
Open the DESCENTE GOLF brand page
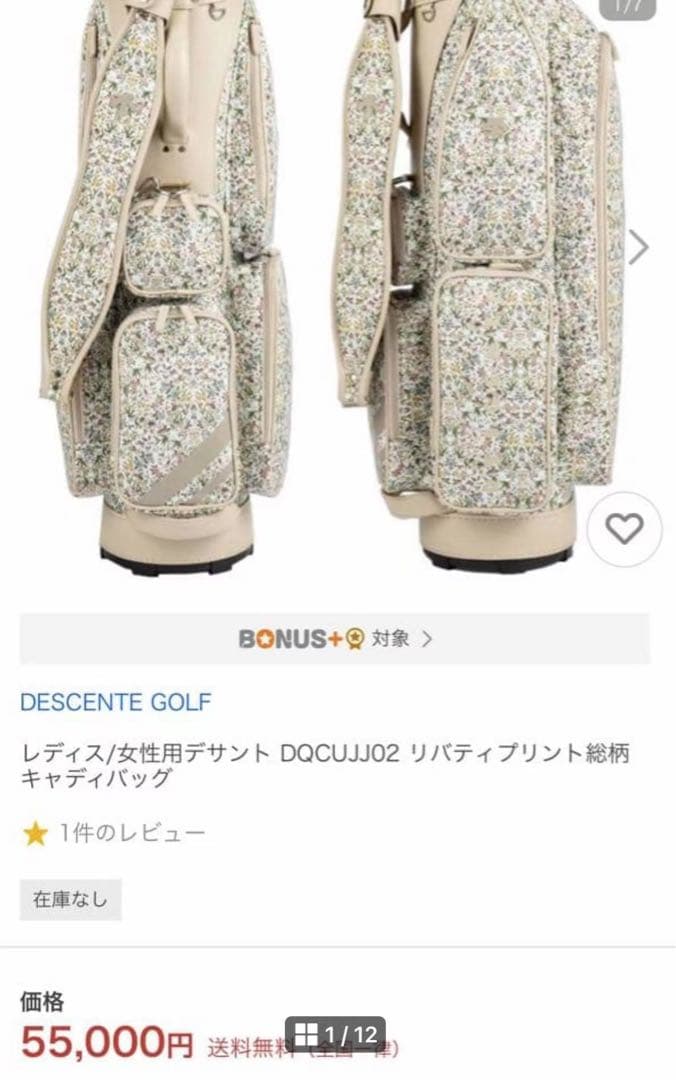pyautogui.click(x=116, y=702)
